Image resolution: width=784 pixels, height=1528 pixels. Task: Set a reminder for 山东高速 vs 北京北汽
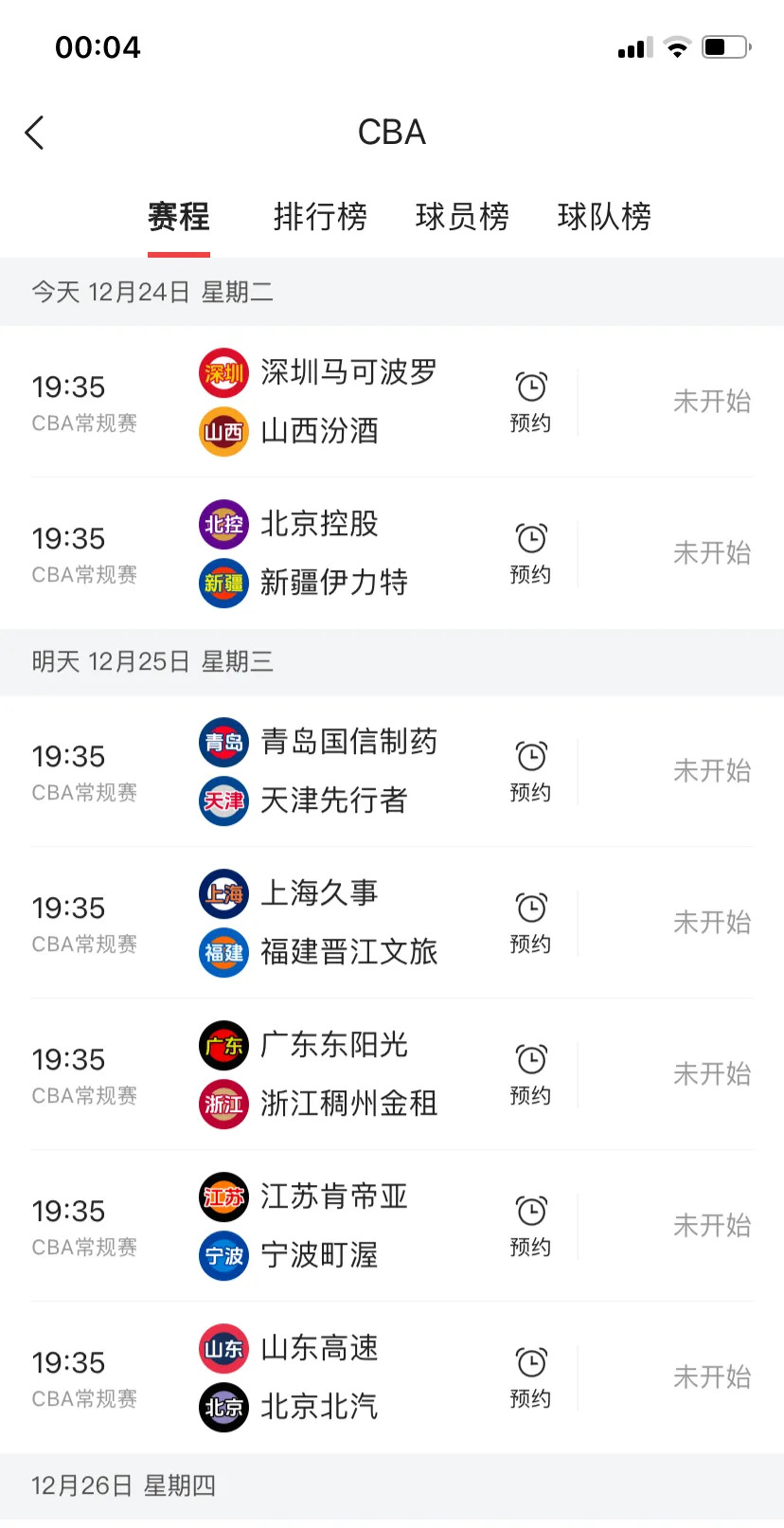point(530,1377)
